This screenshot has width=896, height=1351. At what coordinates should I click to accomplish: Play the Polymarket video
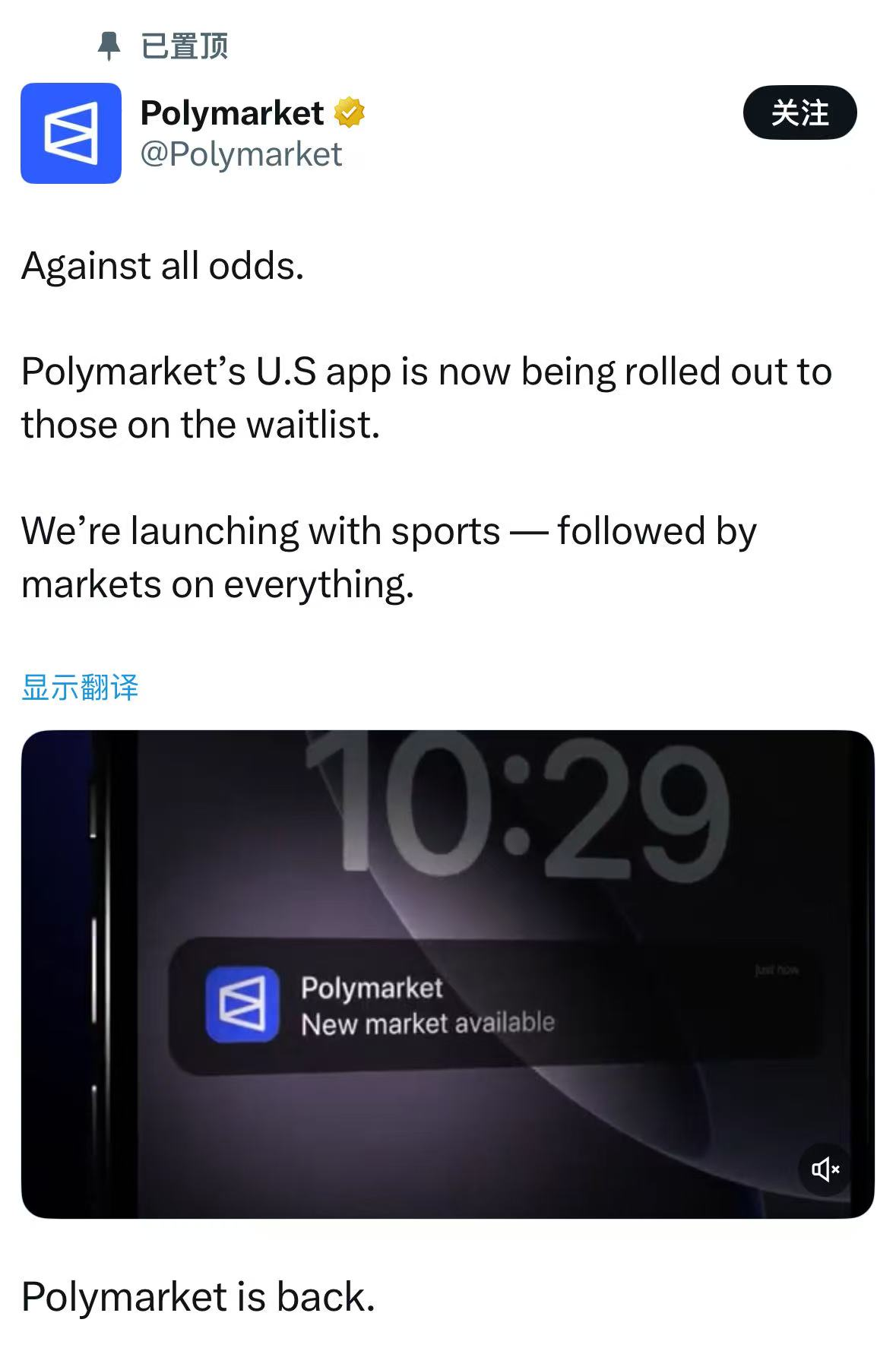tap(448, 973)
